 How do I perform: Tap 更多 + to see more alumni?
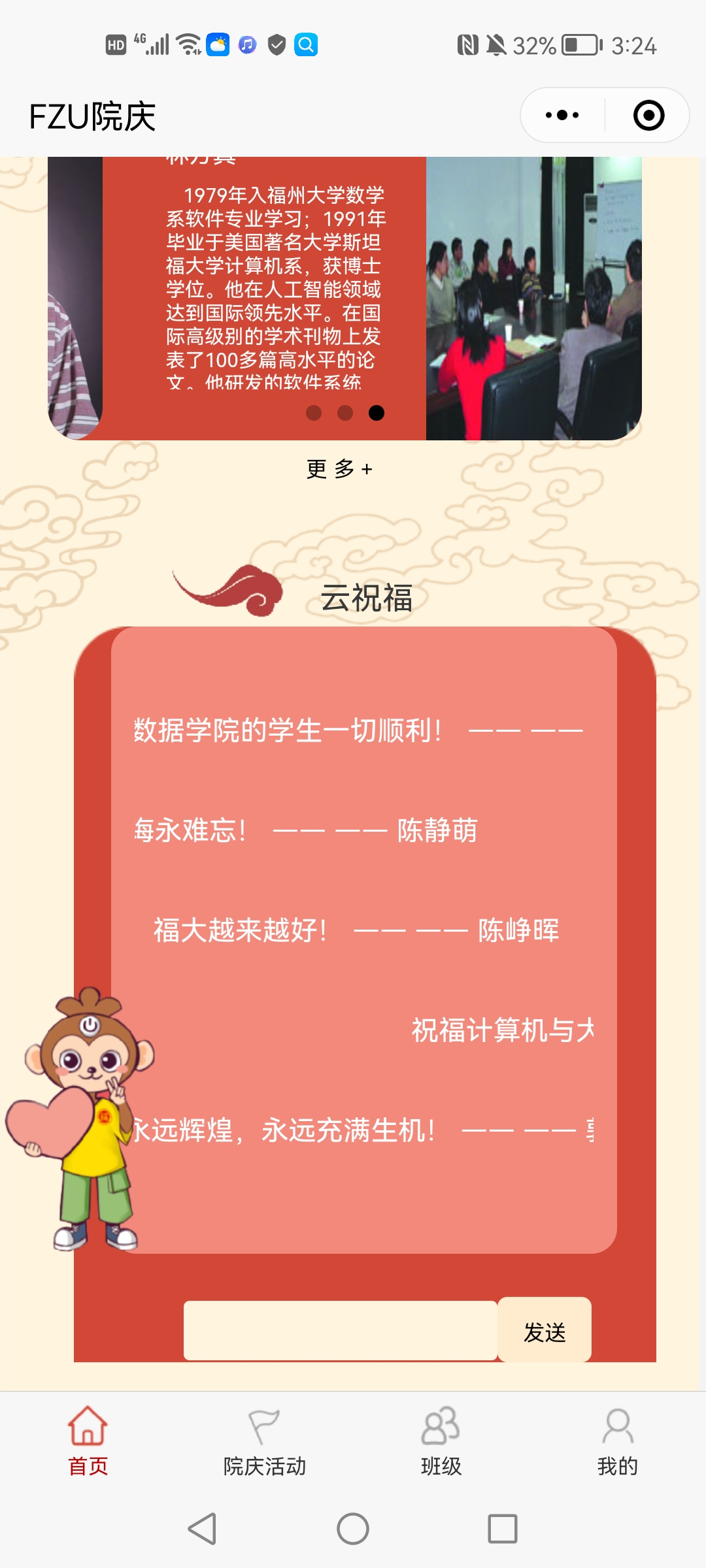pyautogui.click(x=339, y=468)
